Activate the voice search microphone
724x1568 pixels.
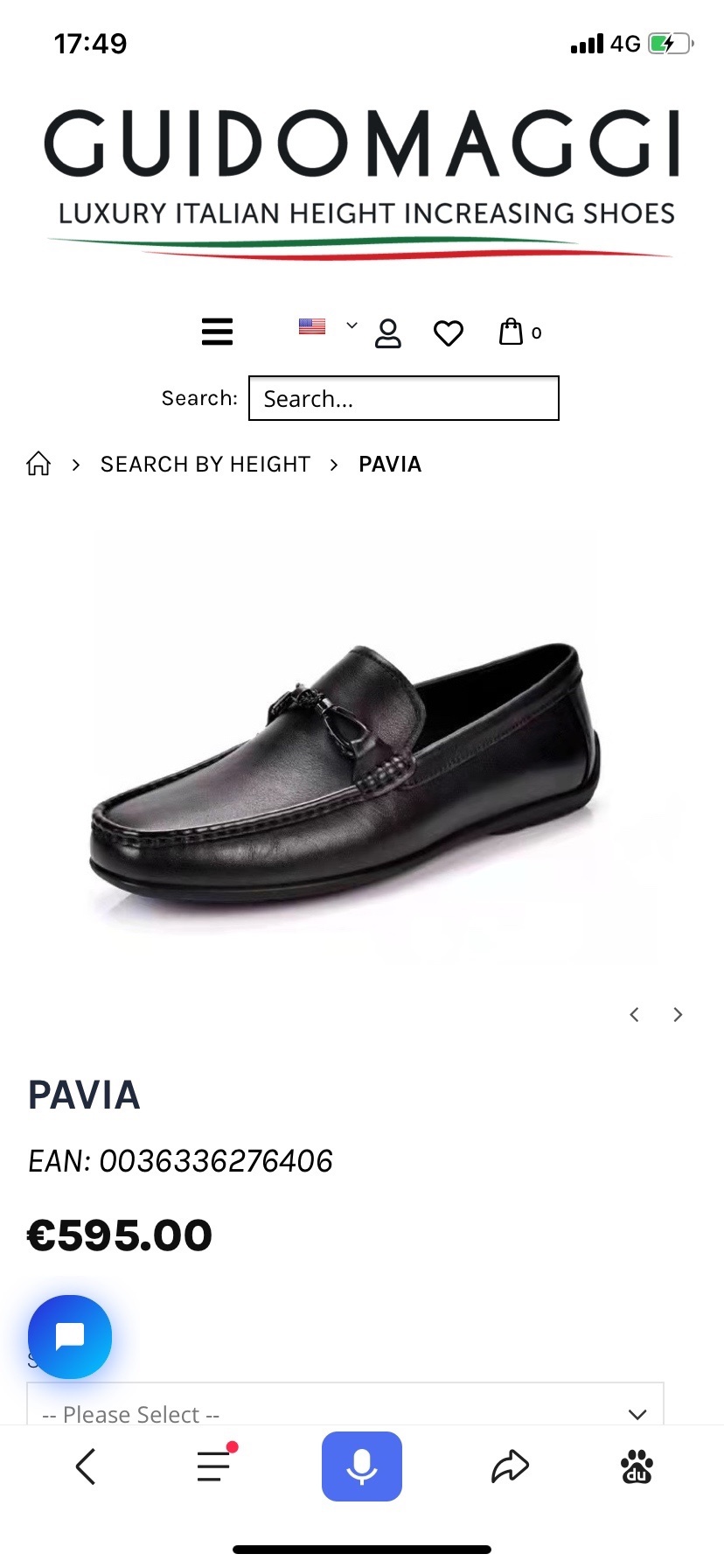click(x=361, y=1466)
